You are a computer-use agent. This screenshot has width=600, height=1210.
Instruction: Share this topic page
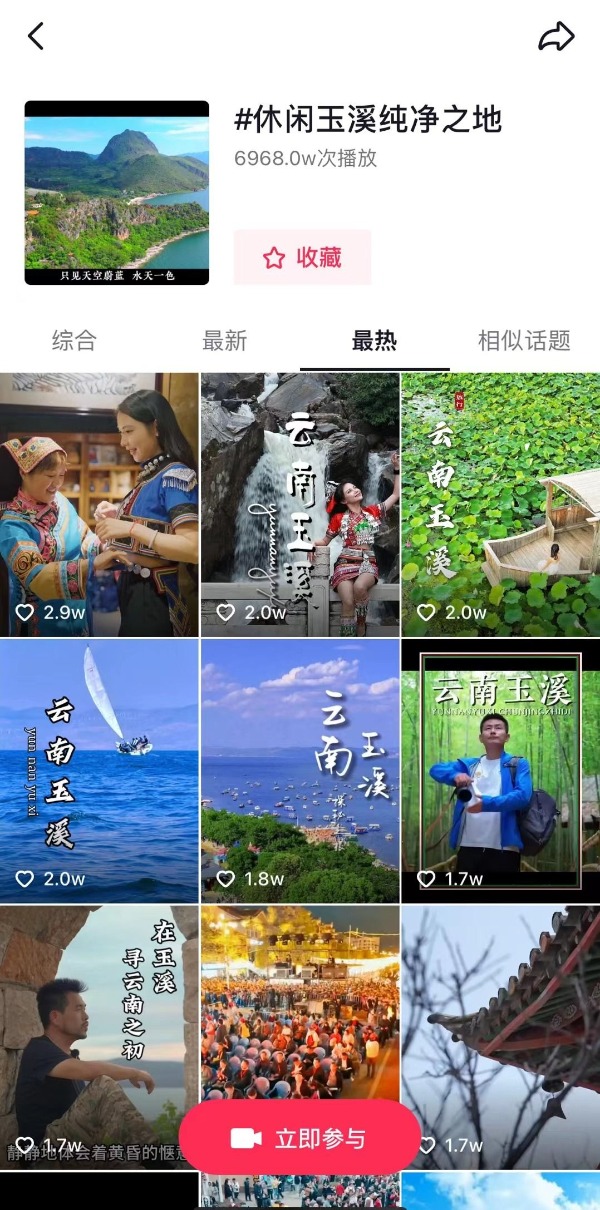pyautogui.click(x=556, y=37)
